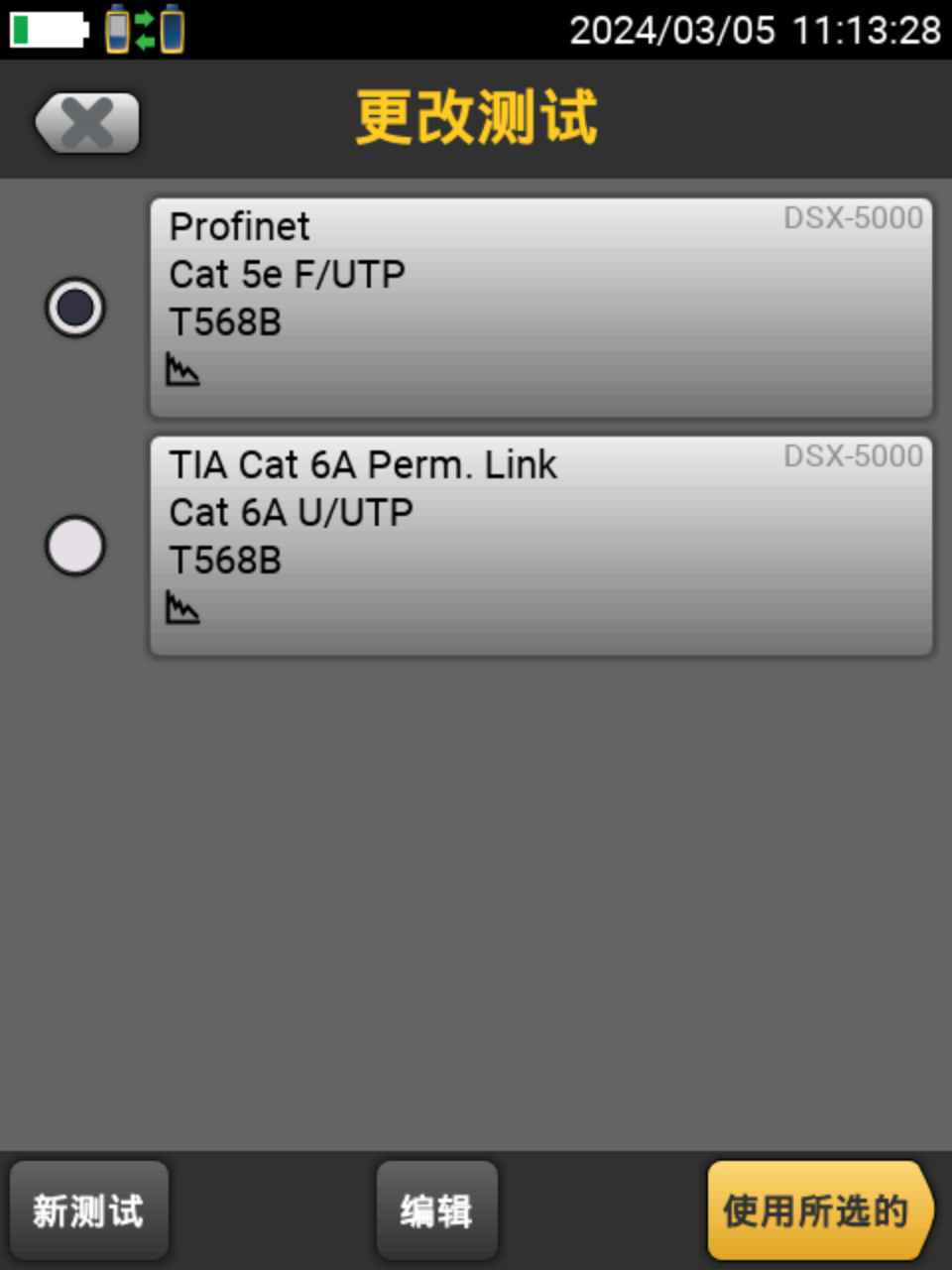Open the Profinet Cat 5e F/UTP test card
The width and height of the screenshot is (952, 1270).
pyautogui.click(x=540, y=307)
